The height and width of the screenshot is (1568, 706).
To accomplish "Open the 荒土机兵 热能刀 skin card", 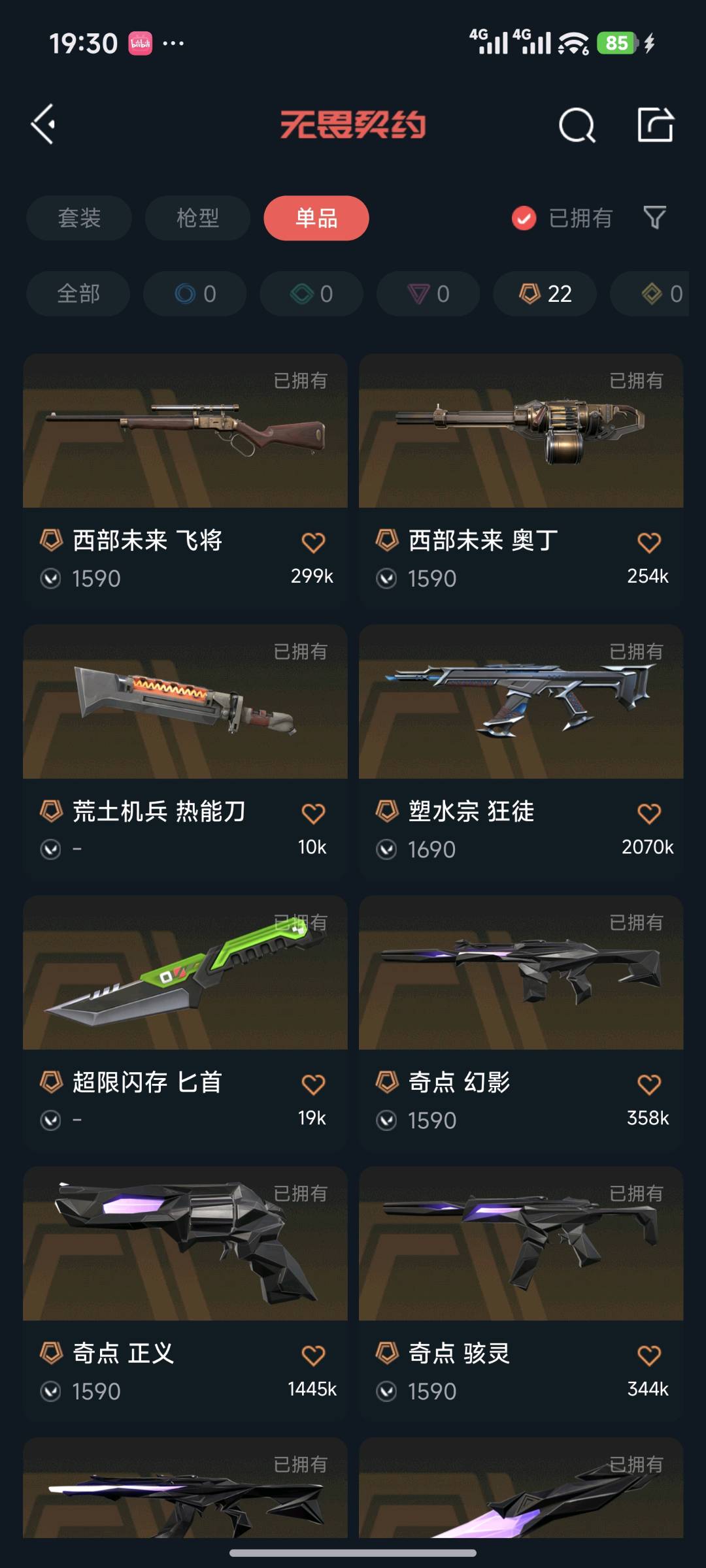I will coord(185,702).
